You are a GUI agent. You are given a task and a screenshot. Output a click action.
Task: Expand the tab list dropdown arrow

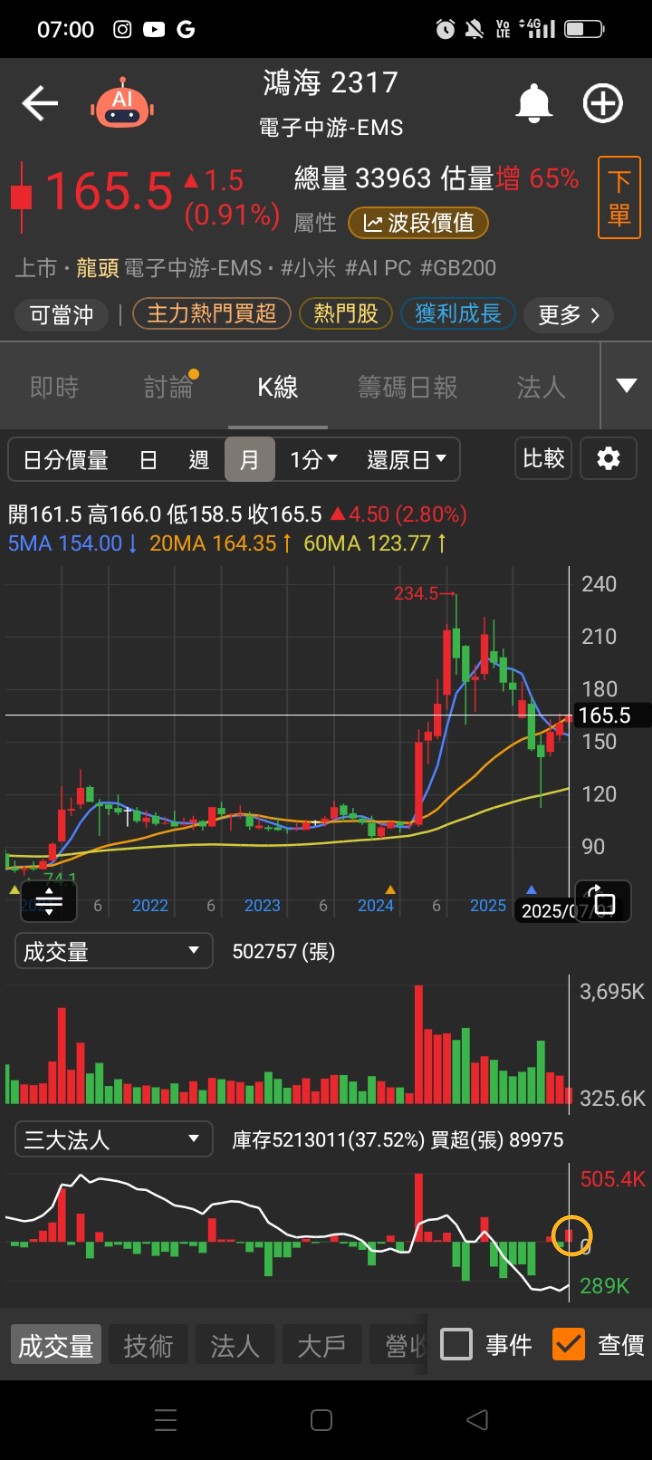(x=627, y=386)
